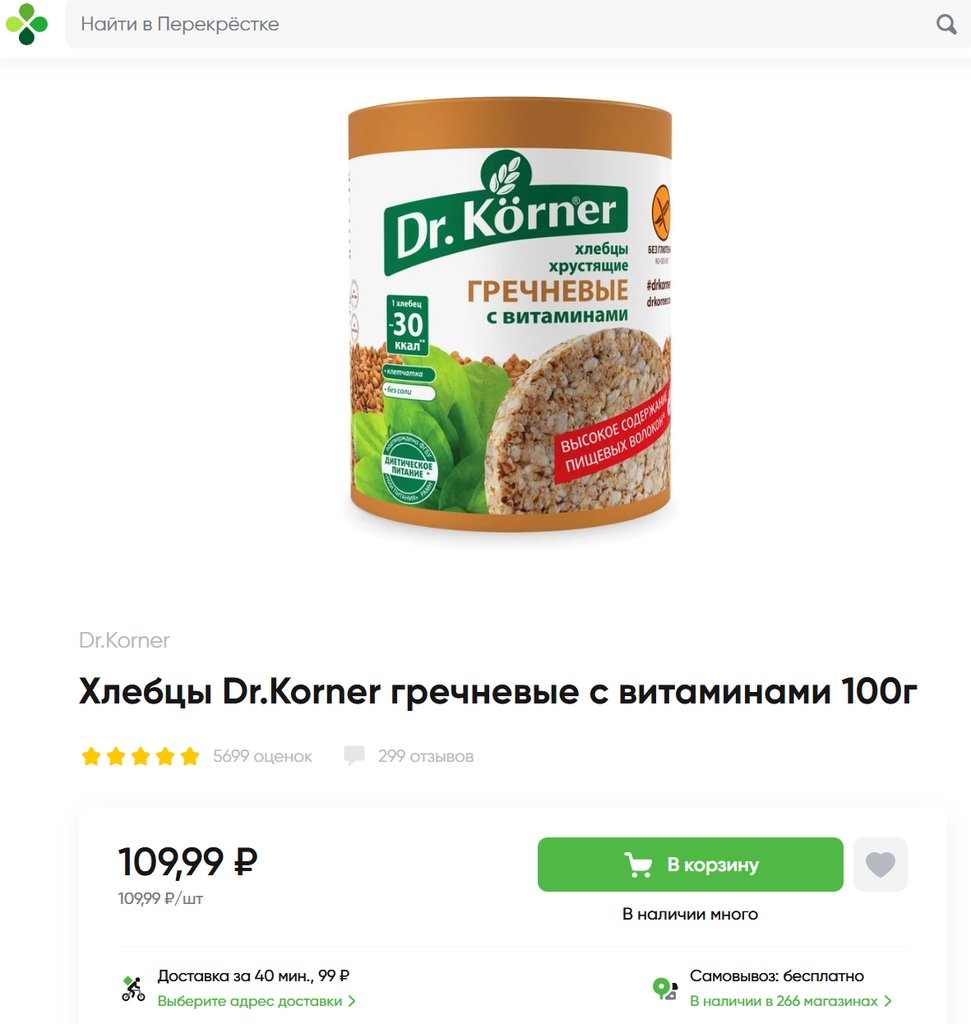The width and height of the screenshot is (971, 1024).
Task: Open В наличии в 266 магазинах link
Action: tap(790, 1001)
